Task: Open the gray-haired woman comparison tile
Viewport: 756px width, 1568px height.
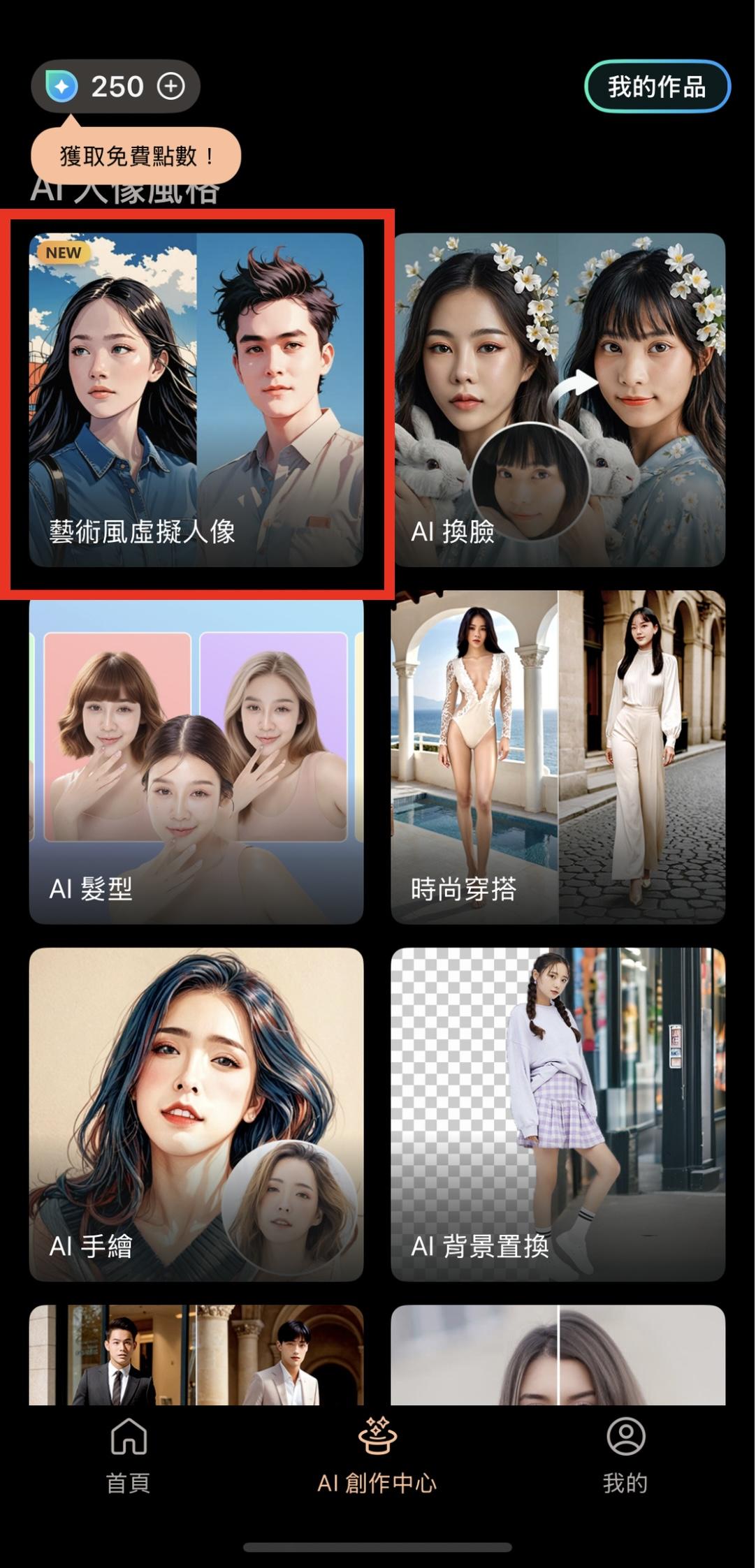Action: pos(559,1355)
